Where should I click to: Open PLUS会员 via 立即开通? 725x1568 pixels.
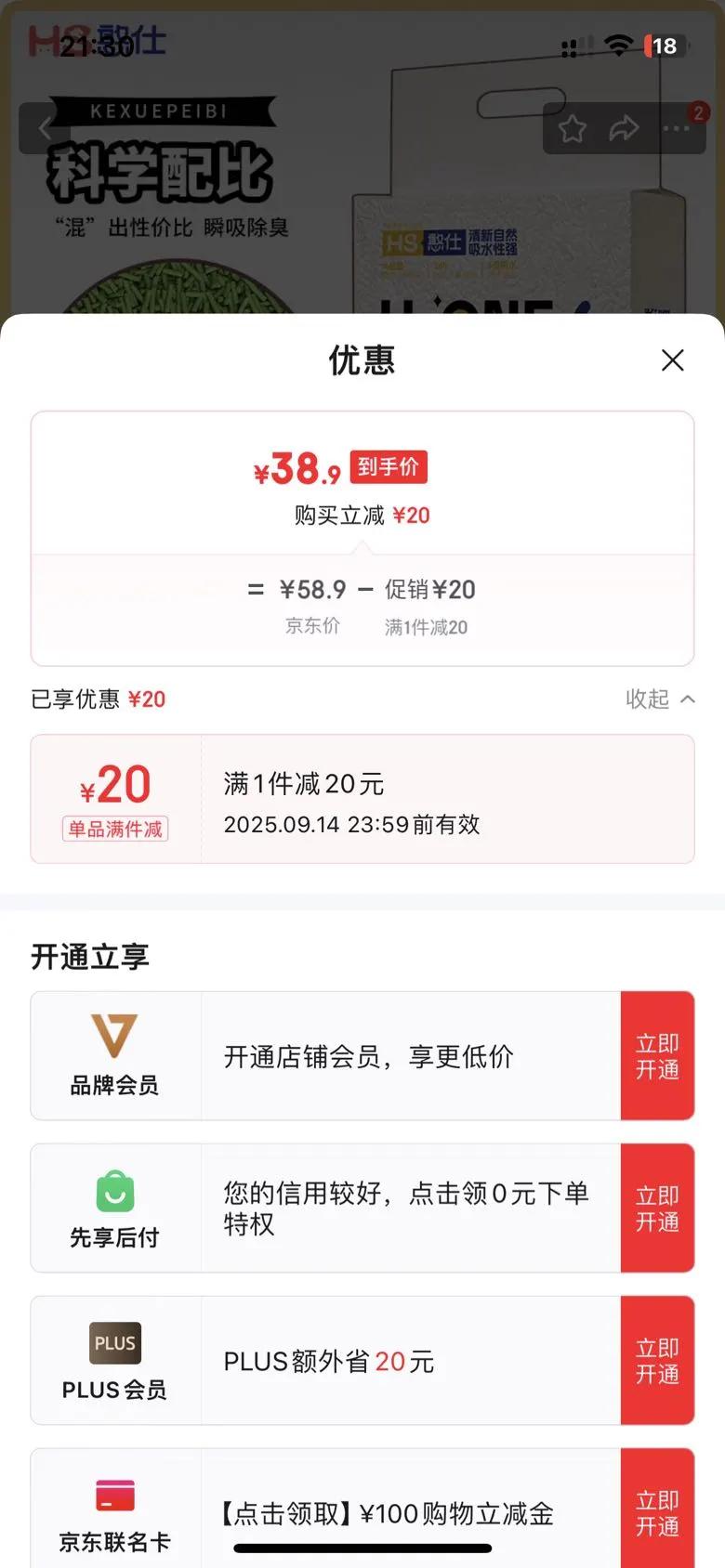[x=657, y=1361]
